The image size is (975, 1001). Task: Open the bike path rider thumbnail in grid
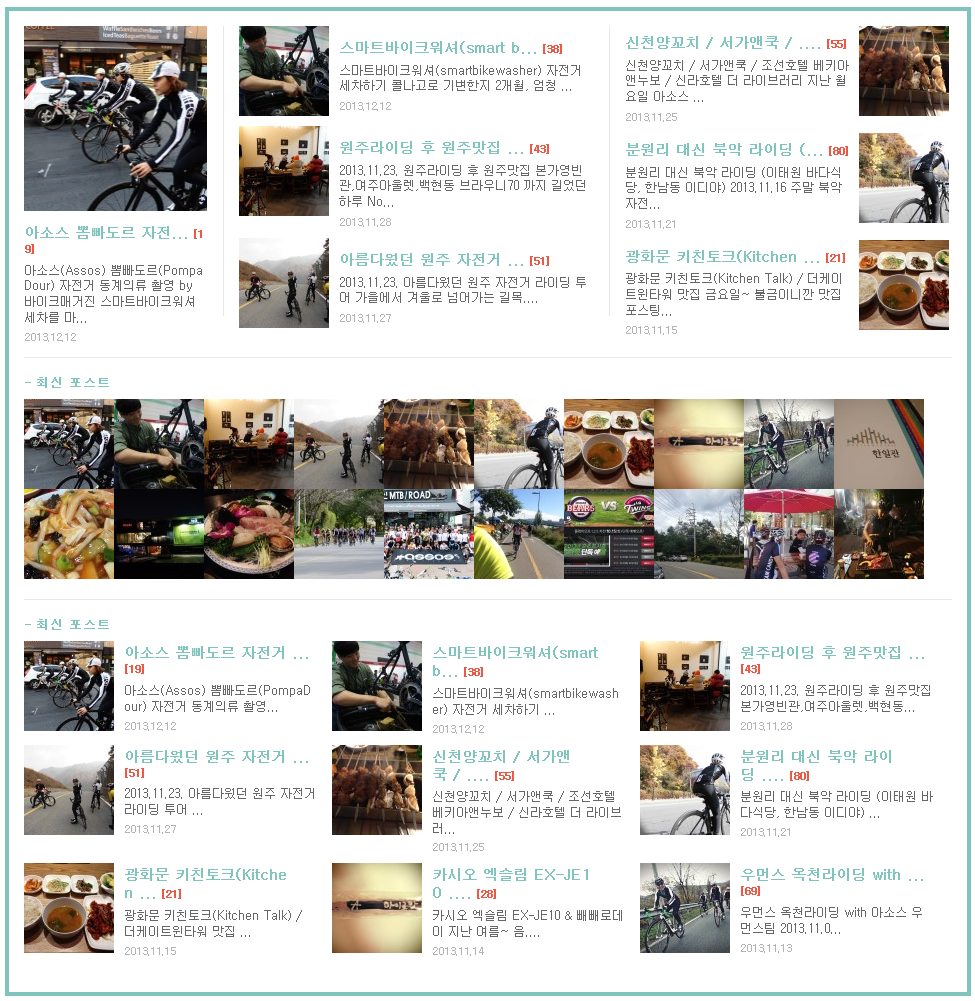518,534
